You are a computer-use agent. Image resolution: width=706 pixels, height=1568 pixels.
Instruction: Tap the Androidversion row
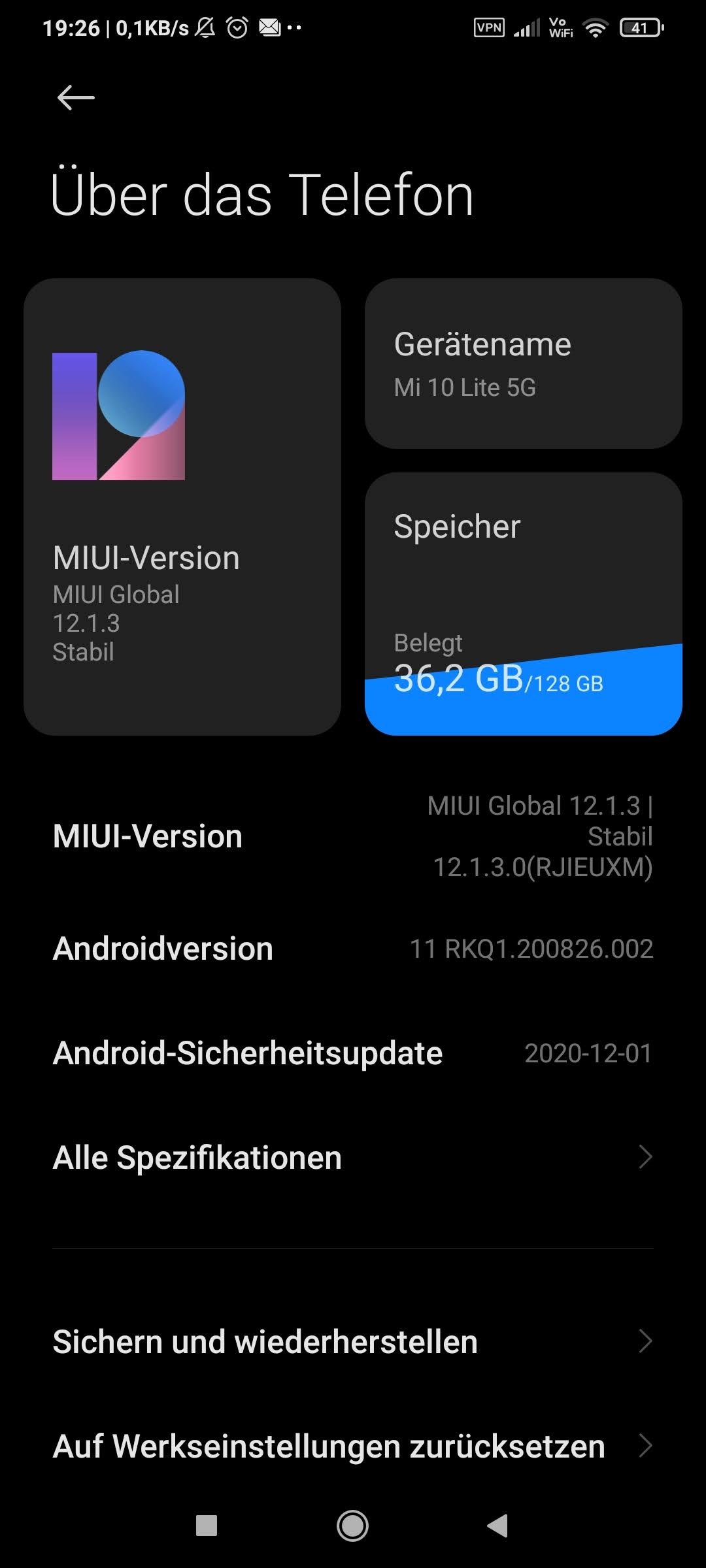353,950
